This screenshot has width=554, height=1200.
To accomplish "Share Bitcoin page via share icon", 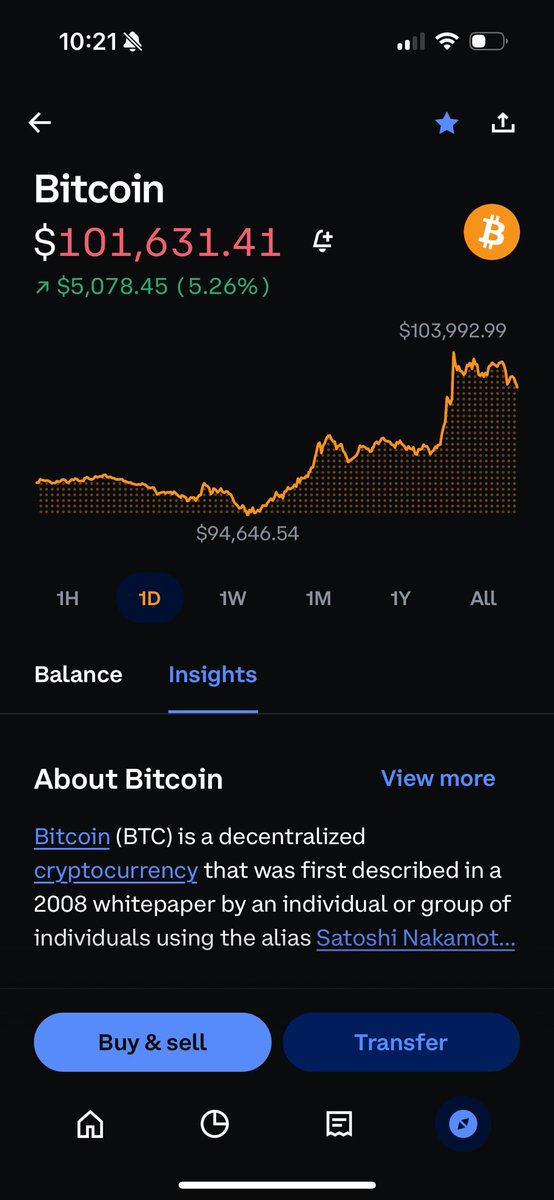I will coord(503,123).
